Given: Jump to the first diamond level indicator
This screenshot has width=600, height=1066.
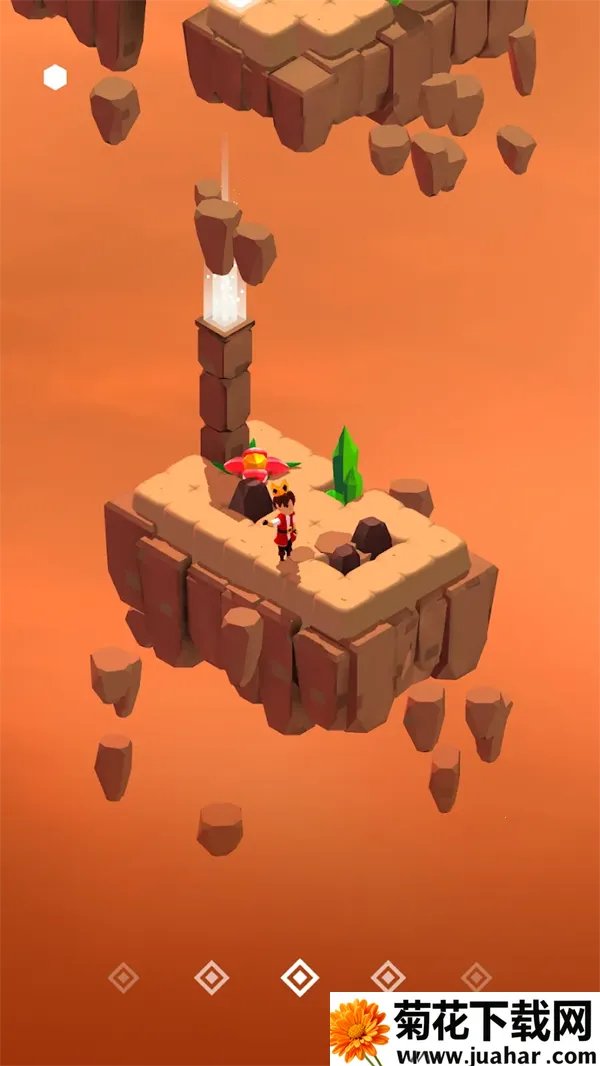Looking at the screenshot, I should click(123, 977).
